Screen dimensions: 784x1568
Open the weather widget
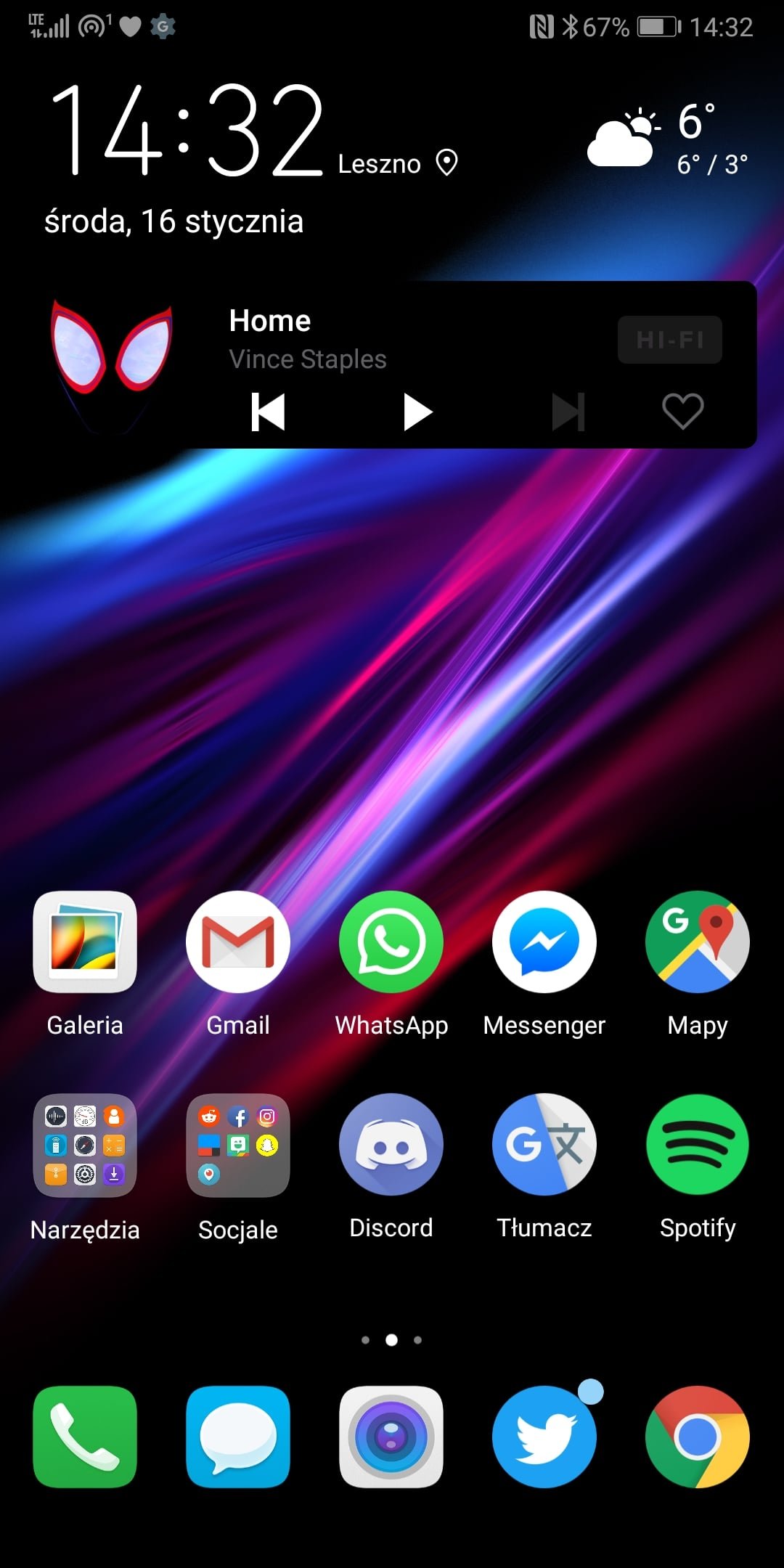pos(667,139)
